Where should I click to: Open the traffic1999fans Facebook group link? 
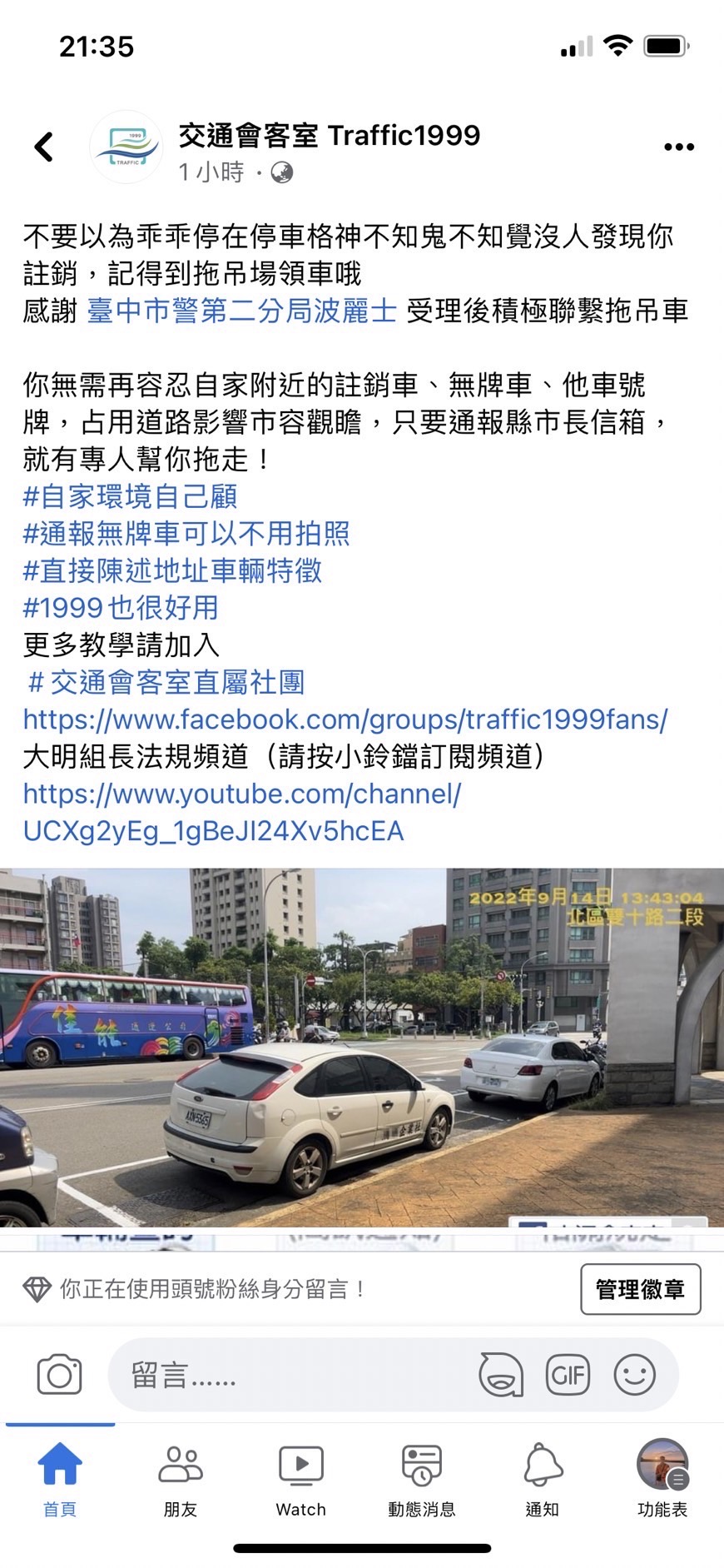(345, 719)
